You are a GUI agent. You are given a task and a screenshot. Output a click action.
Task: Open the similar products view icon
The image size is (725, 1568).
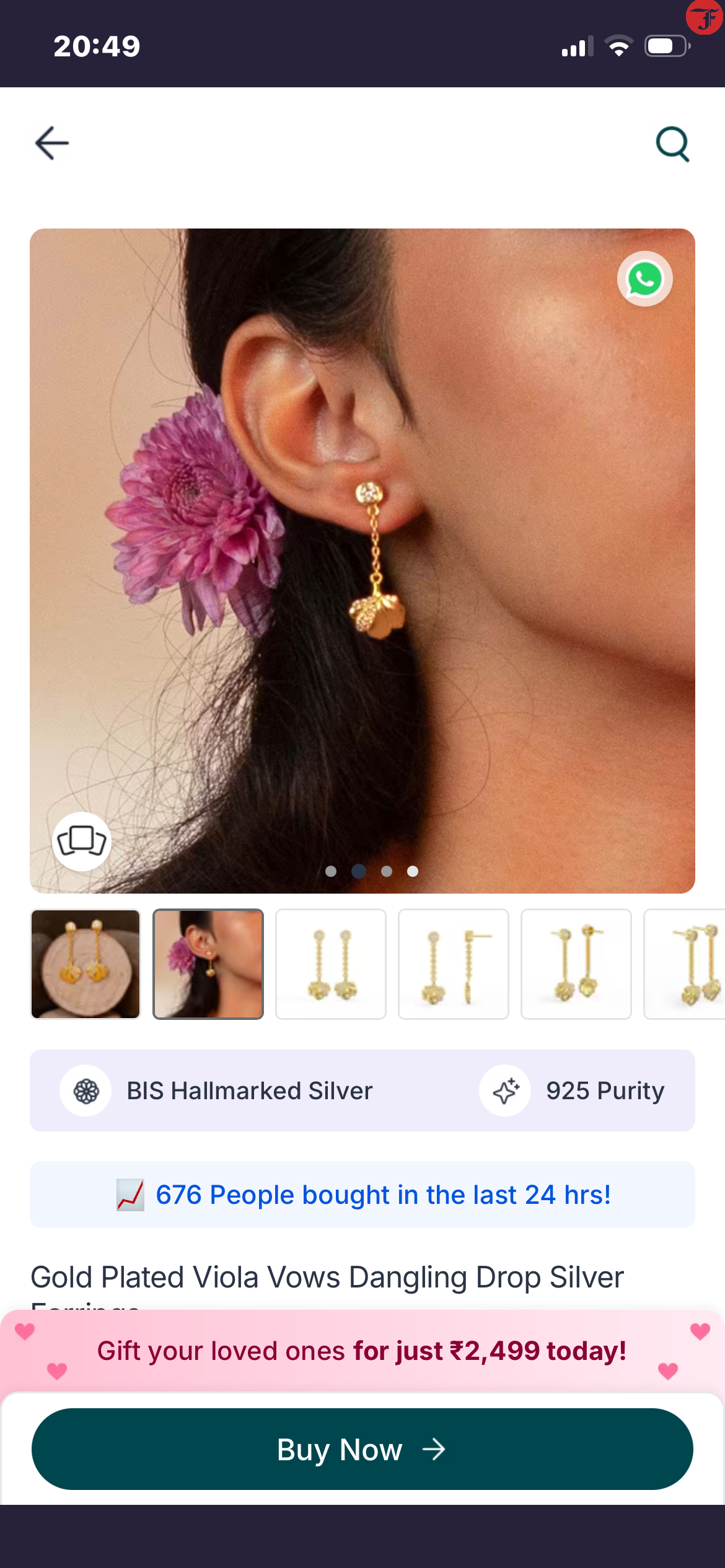tap(82, 841)
